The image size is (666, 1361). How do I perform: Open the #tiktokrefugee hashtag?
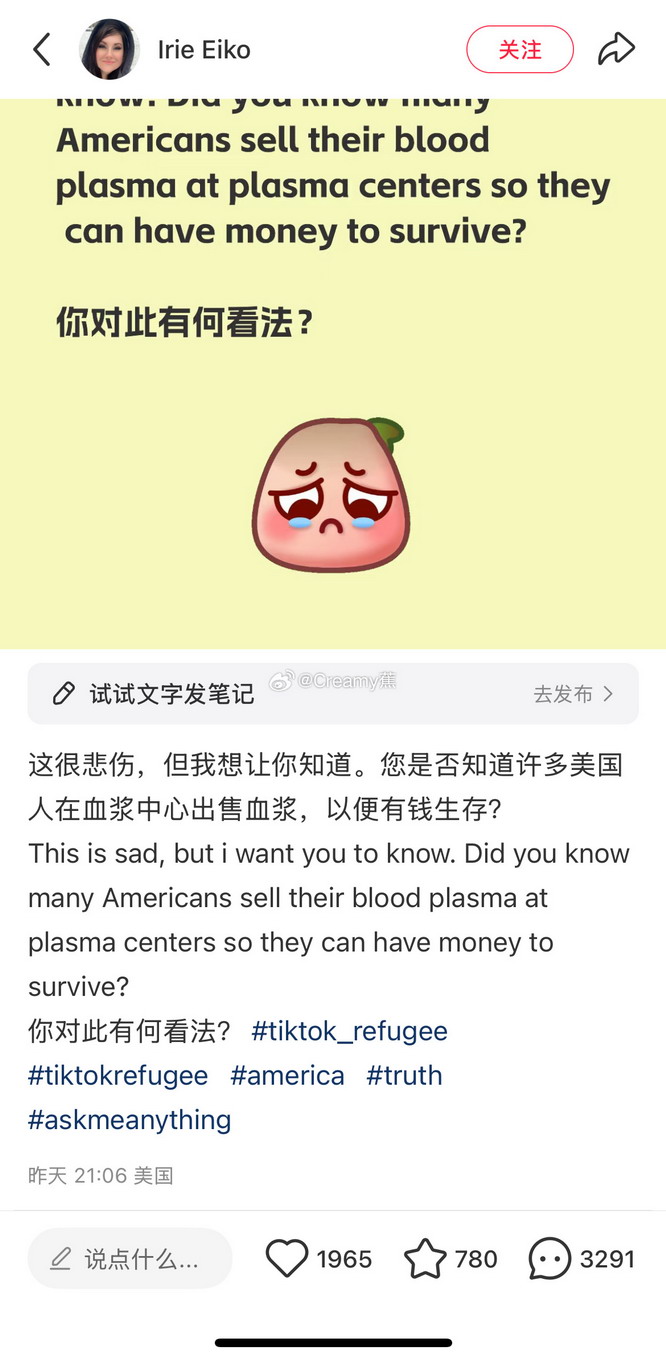[118, 1075]
